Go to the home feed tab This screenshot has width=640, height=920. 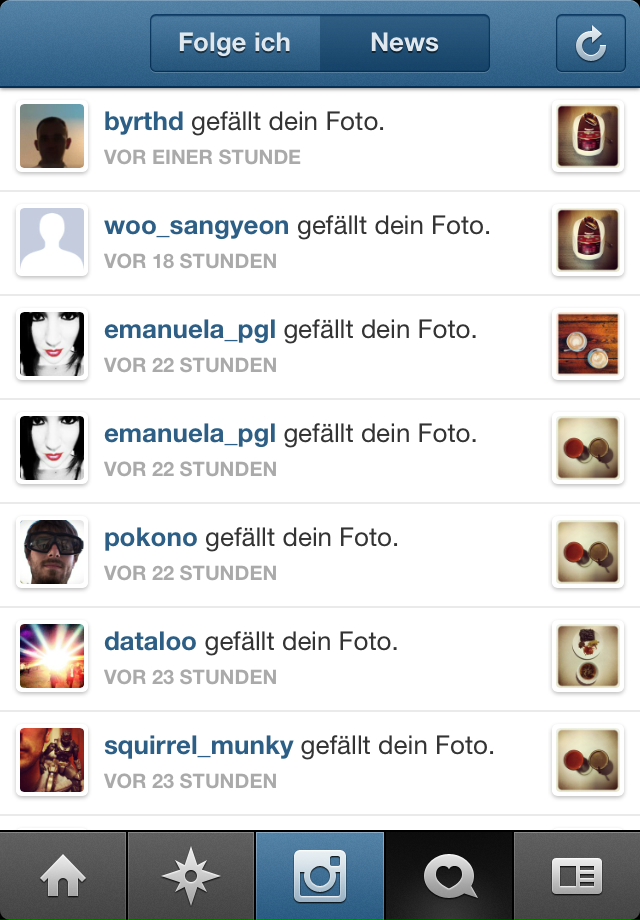(x=63, y=876)
